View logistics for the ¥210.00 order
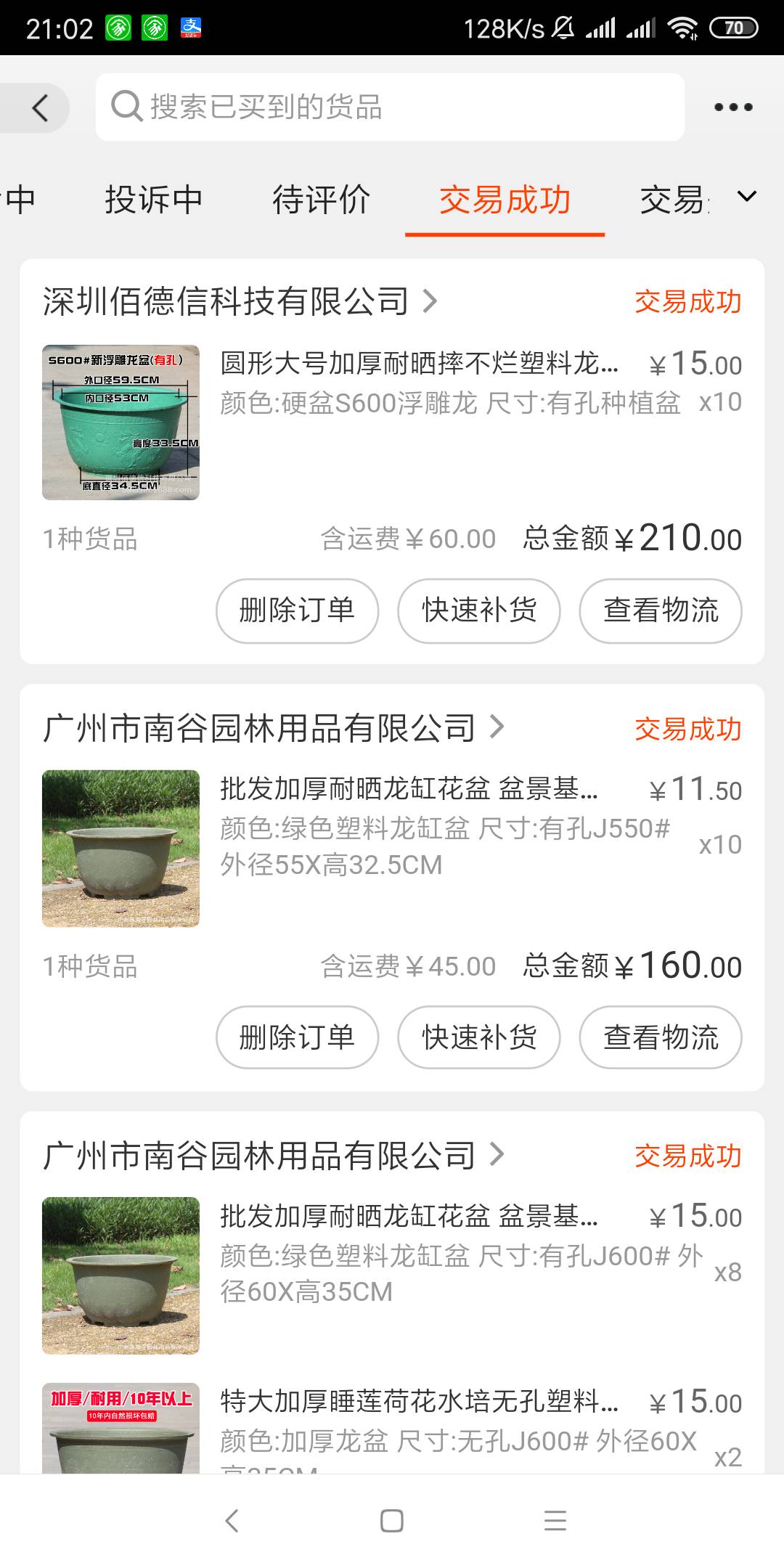The image size is (784, 1568). click(660, 611)
